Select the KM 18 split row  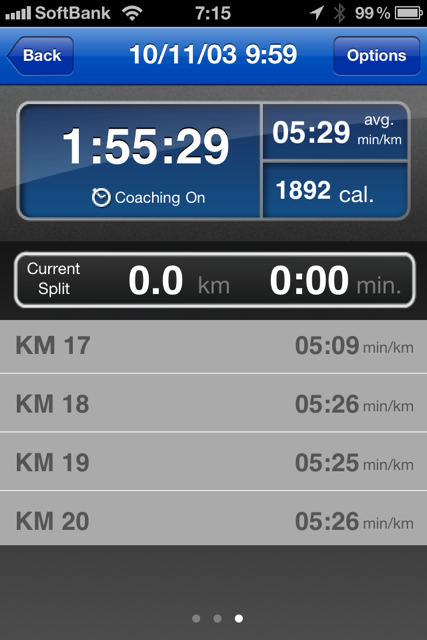tap(214, 403)
